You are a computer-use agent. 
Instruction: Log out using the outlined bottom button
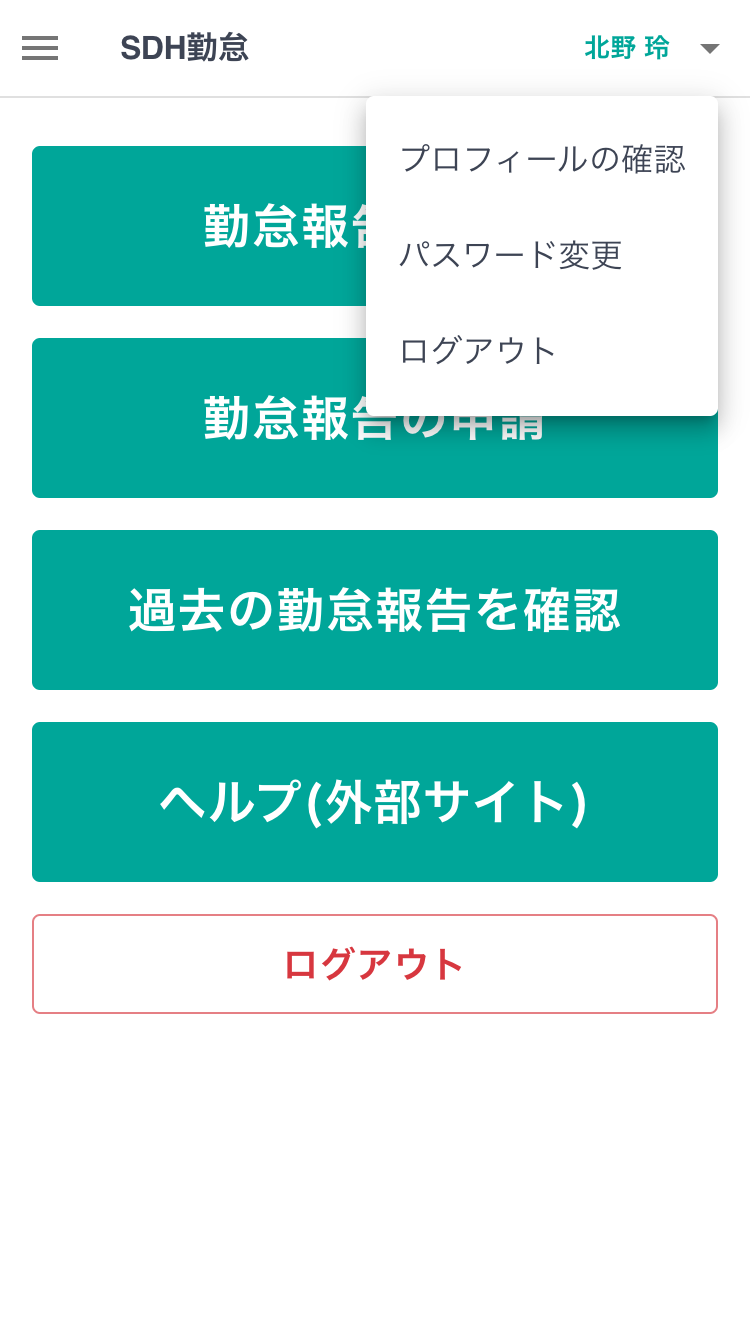click(x=375, y=963)
